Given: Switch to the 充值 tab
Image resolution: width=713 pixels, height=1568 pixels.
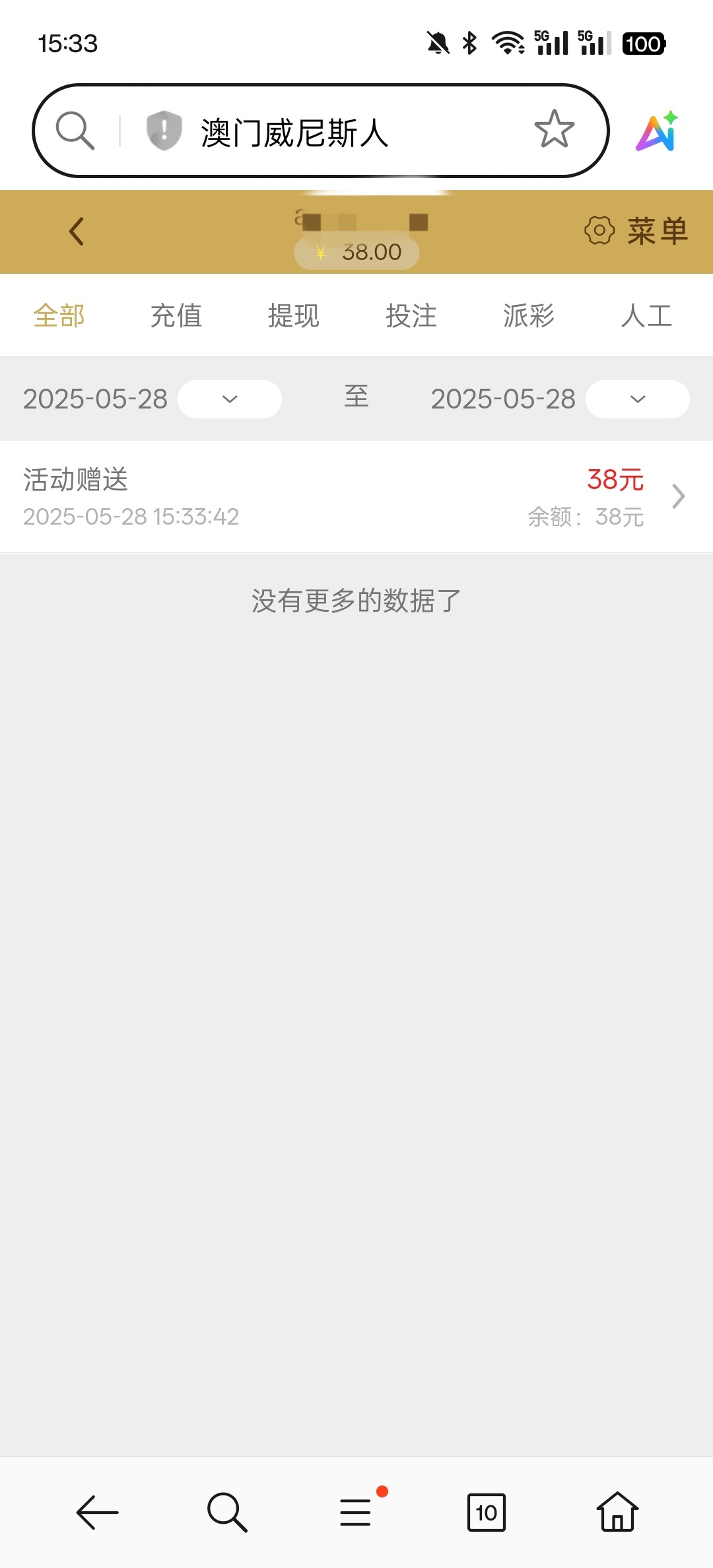Looking at the screenshot, I should click(176, 315).
